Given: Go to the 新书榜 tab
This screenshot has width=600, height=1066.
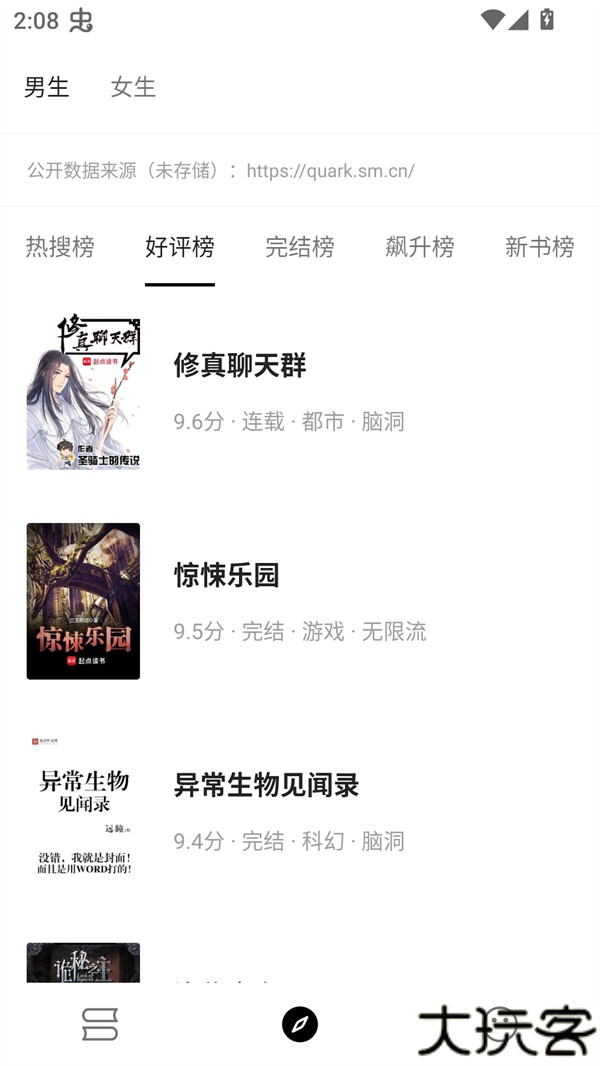Looking at the screenshot, I should 540,247.
